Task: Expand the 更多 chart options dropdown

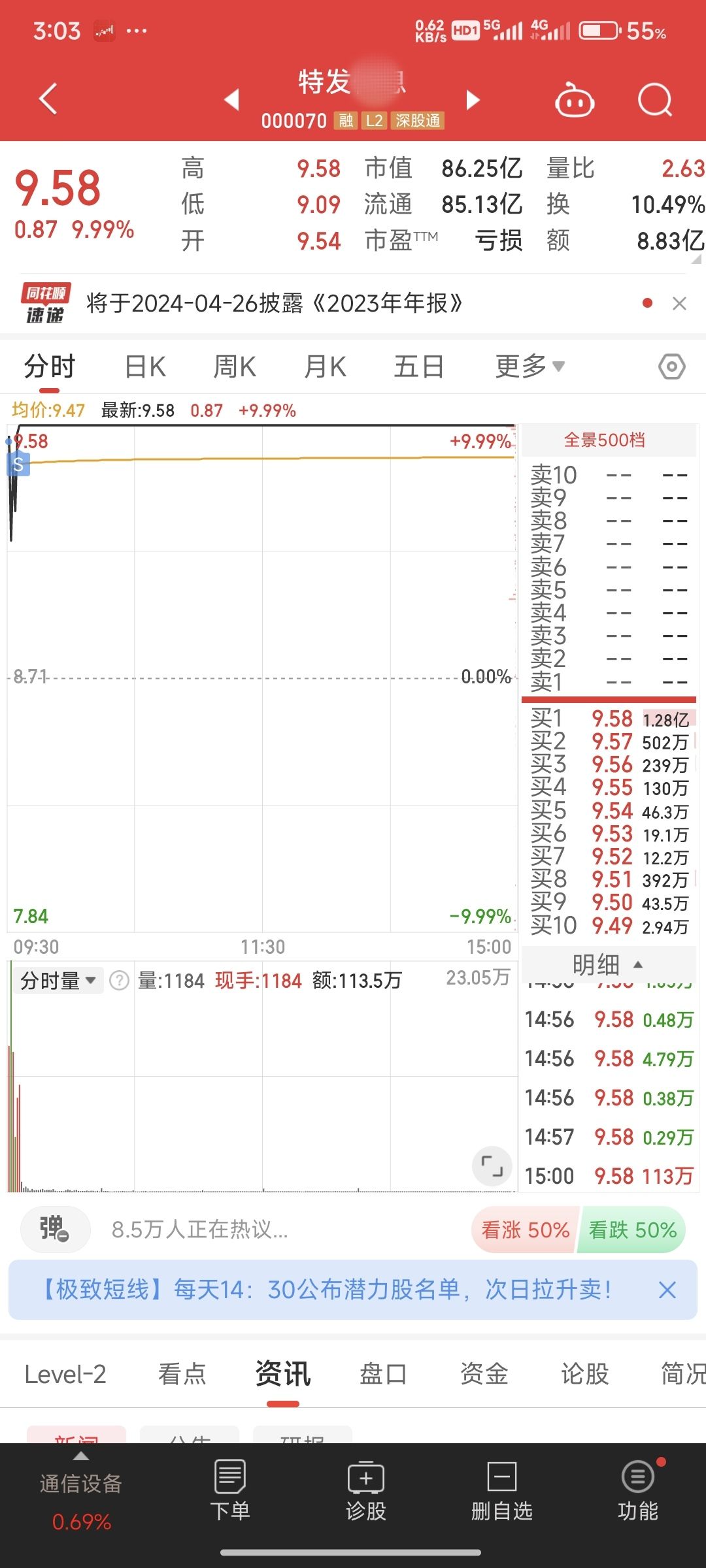Action: click(x=529, y=367)
